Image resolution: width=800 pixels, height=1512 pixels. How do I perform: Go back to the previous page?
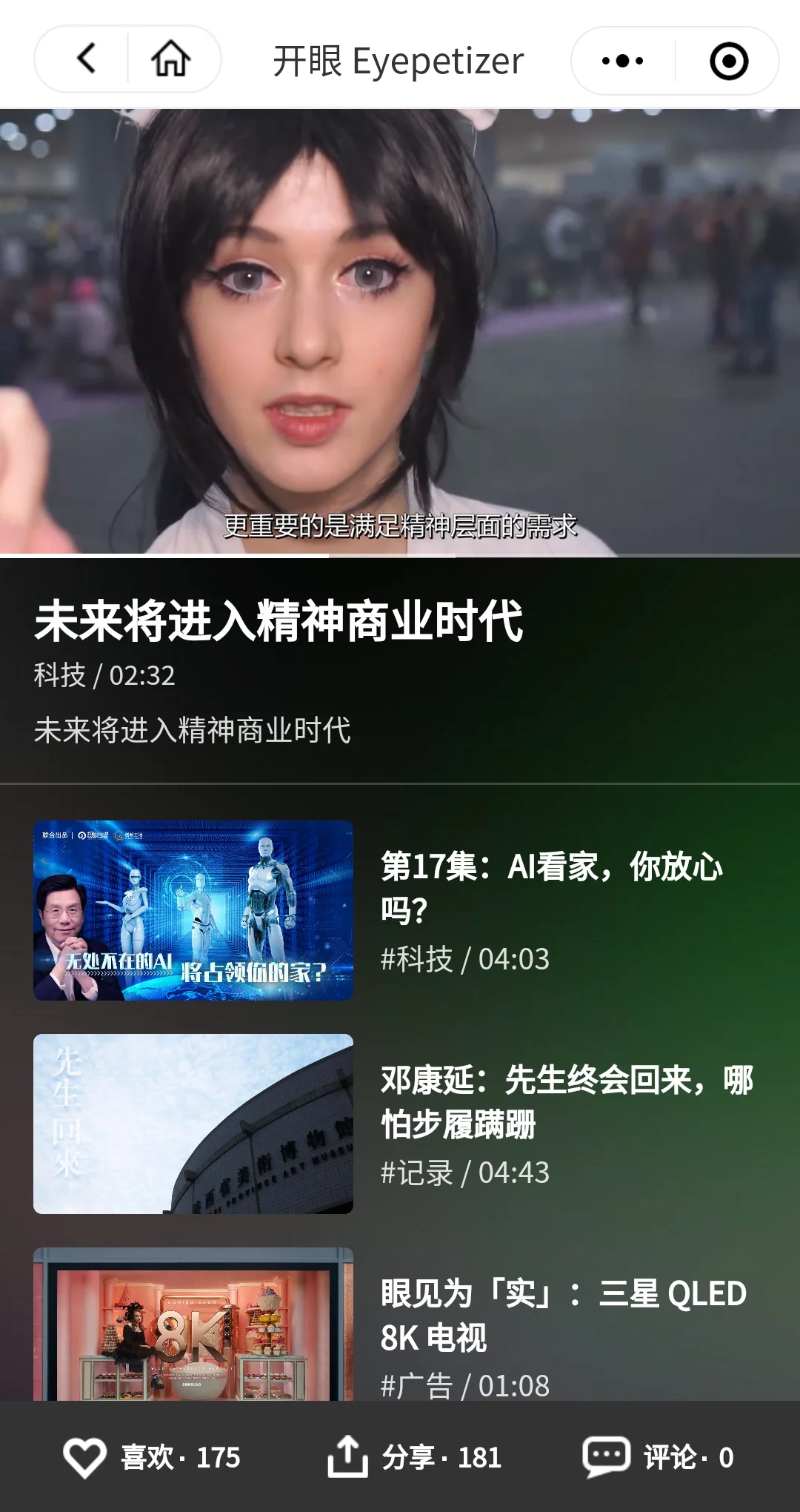pos(87,59)
